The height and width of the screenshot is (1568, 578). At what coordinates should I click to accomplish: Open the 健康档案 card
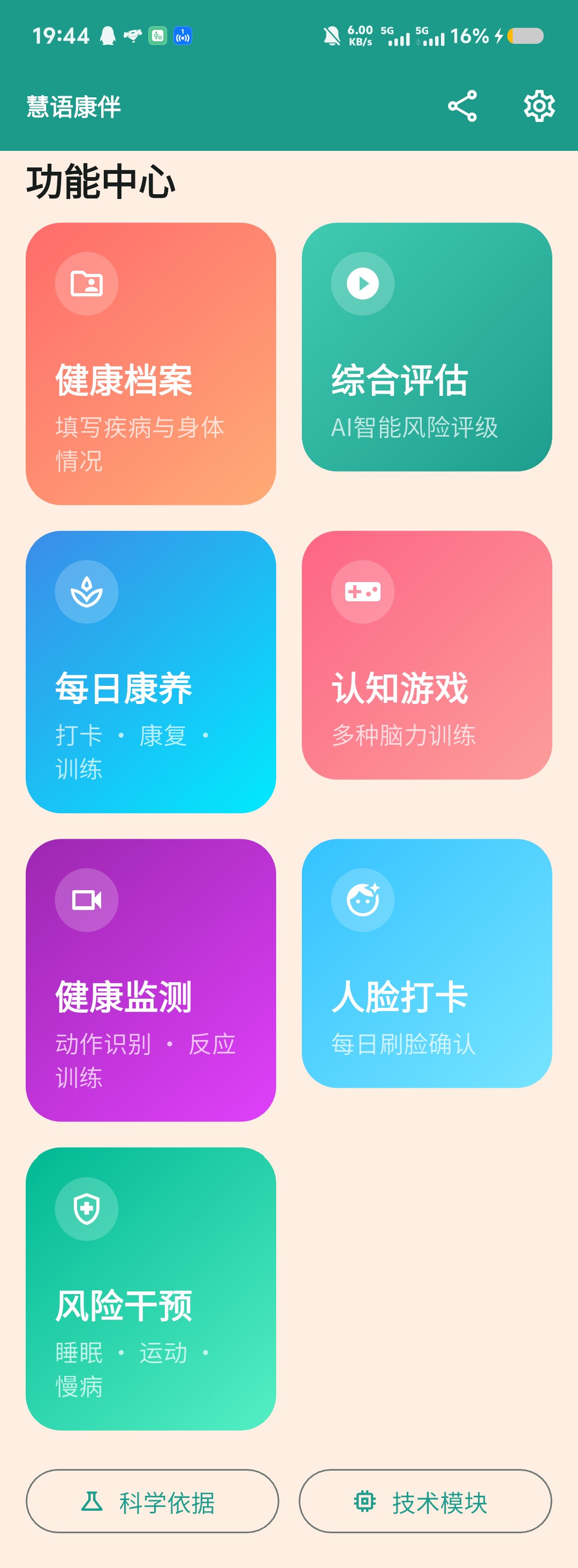click(x=150, y=363)
